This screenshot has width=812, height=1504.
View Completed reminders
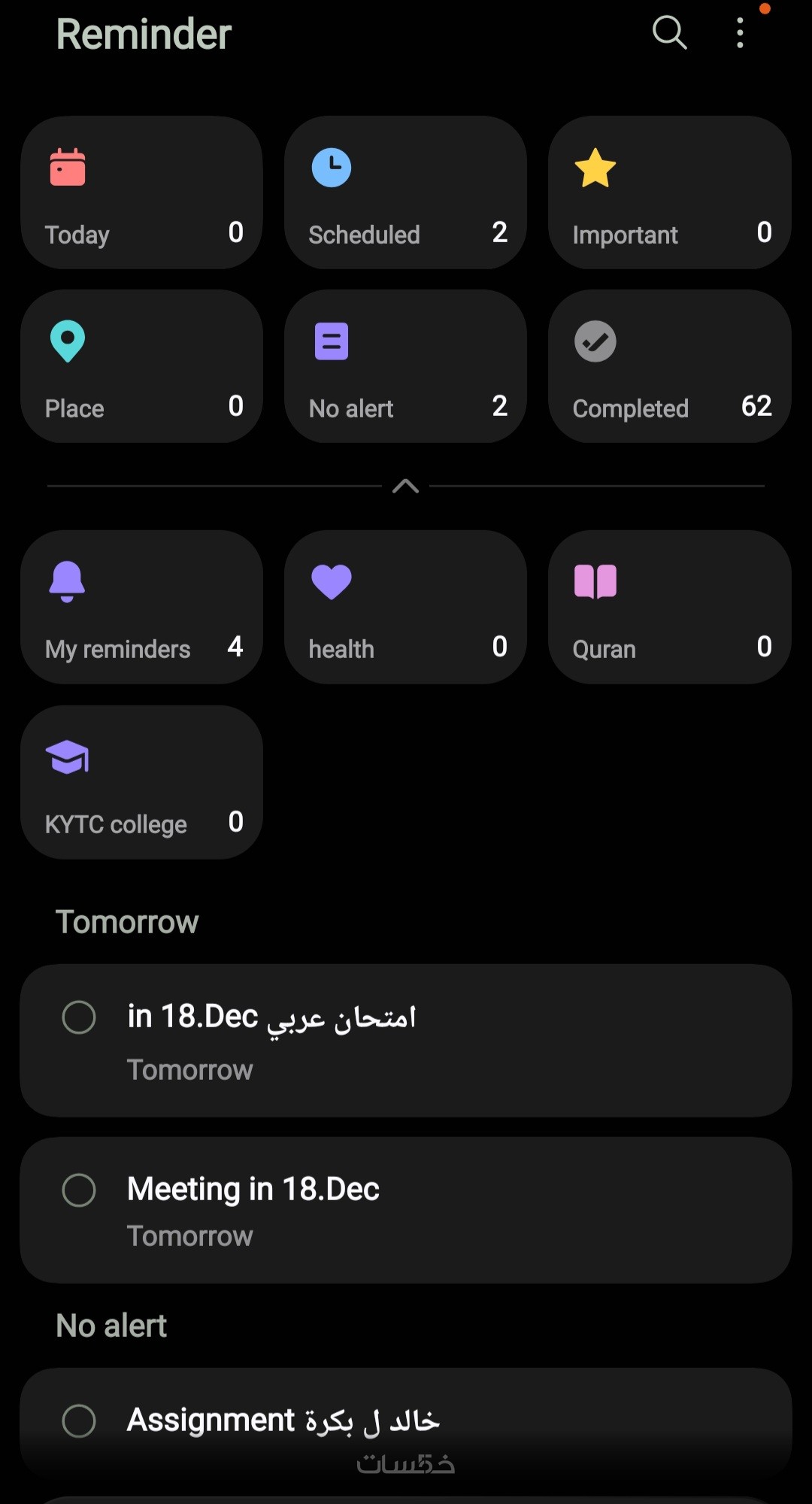(x=669, y=366)
